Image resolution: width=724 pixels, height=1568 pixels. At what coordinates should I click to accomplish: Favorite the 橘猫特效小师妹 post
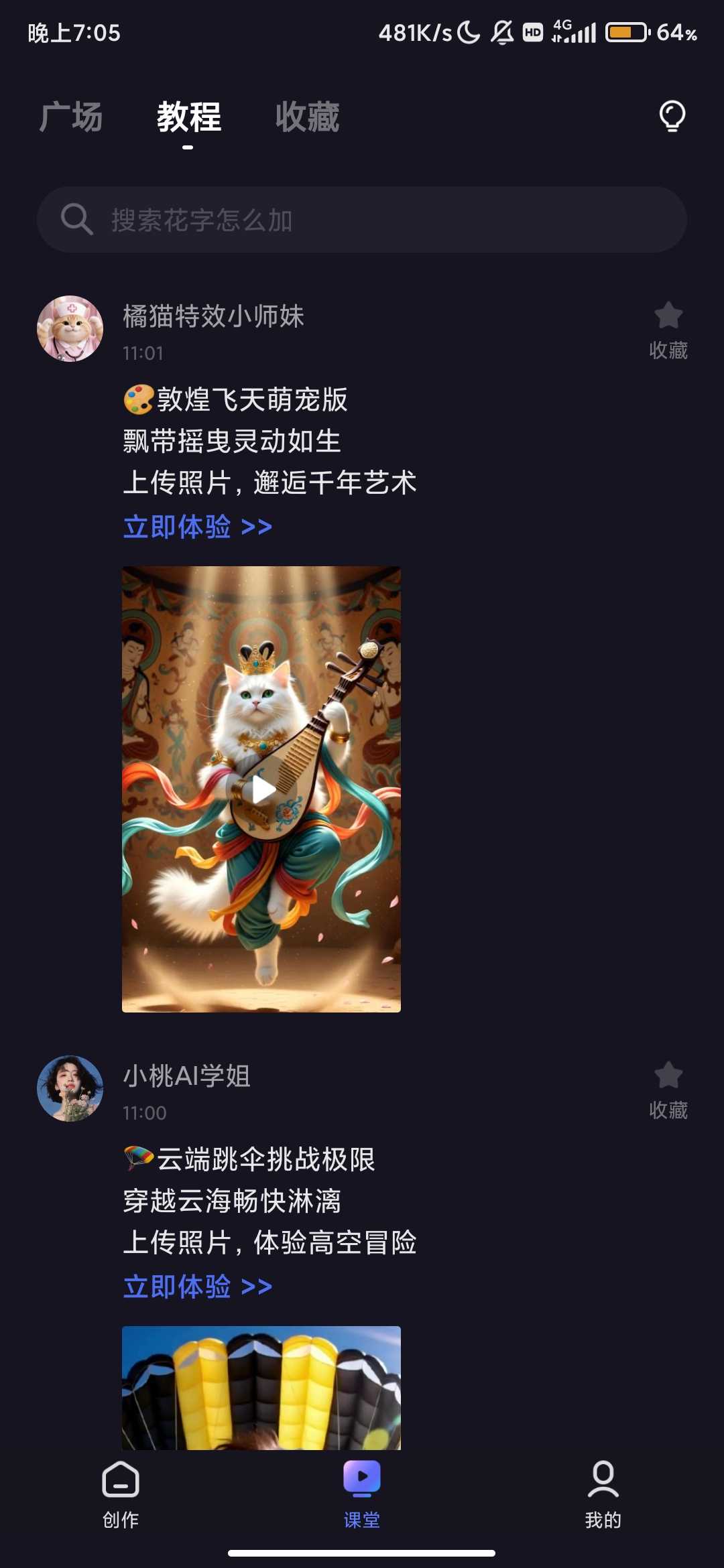click(668, 330)
